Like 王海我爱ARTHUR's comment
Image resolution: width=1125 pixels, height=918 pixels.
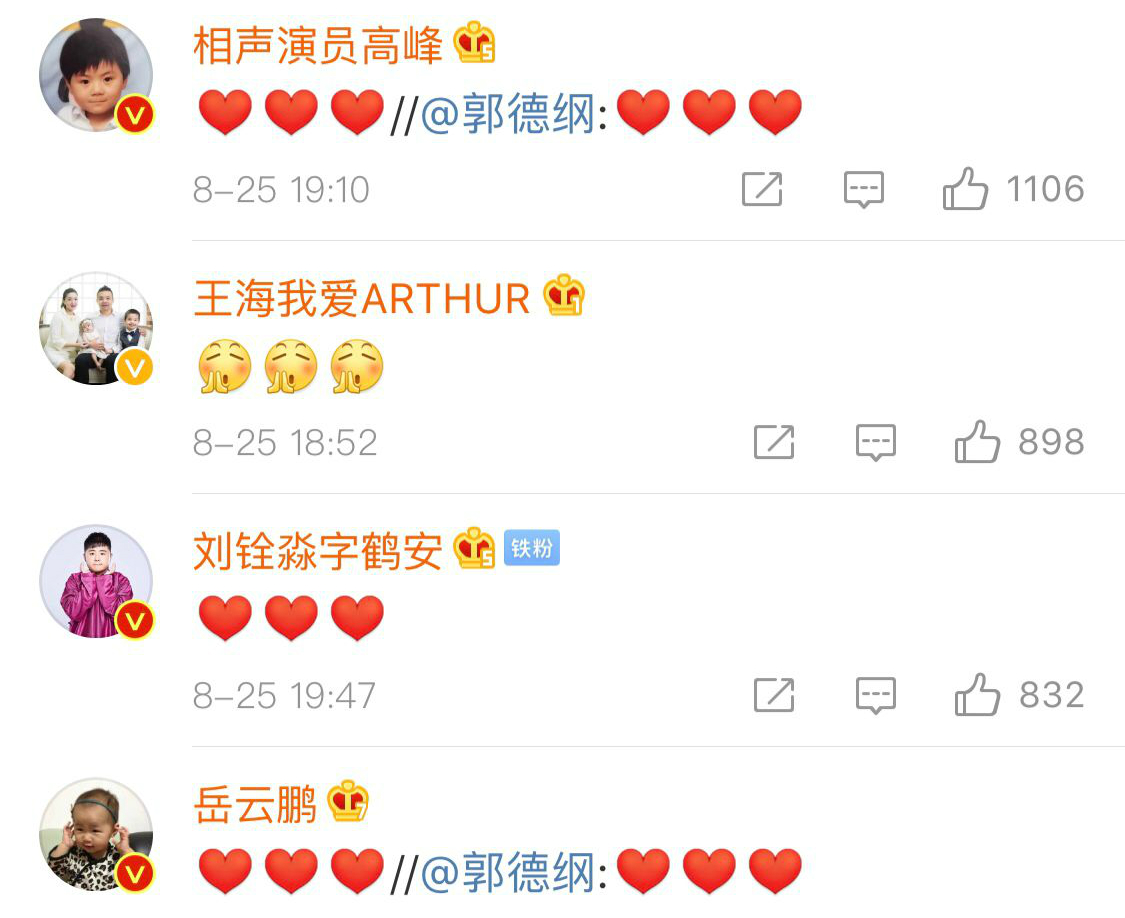[x=977, y=442]
